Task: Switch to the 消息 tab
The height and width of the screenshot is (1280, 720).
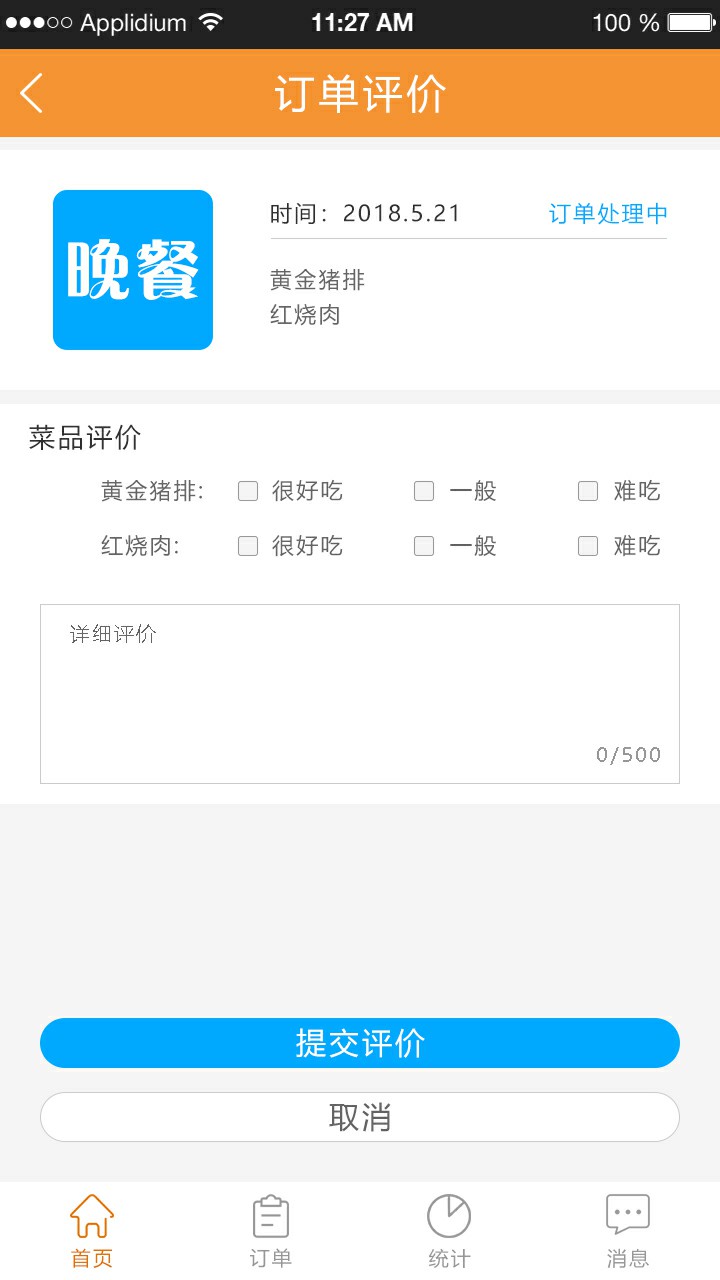Action: (628, 1230)
